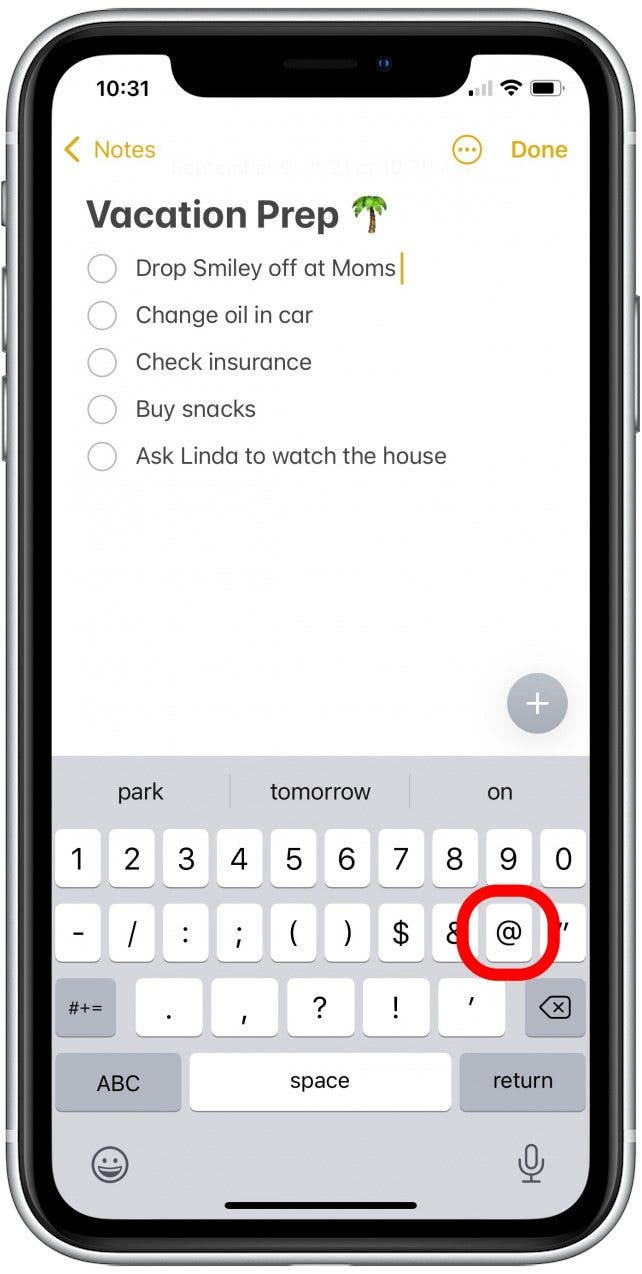This screenshot has width=642, height=1274.
Task: Mark Change oil in car as complete
Action: click(x=102, y=315)
